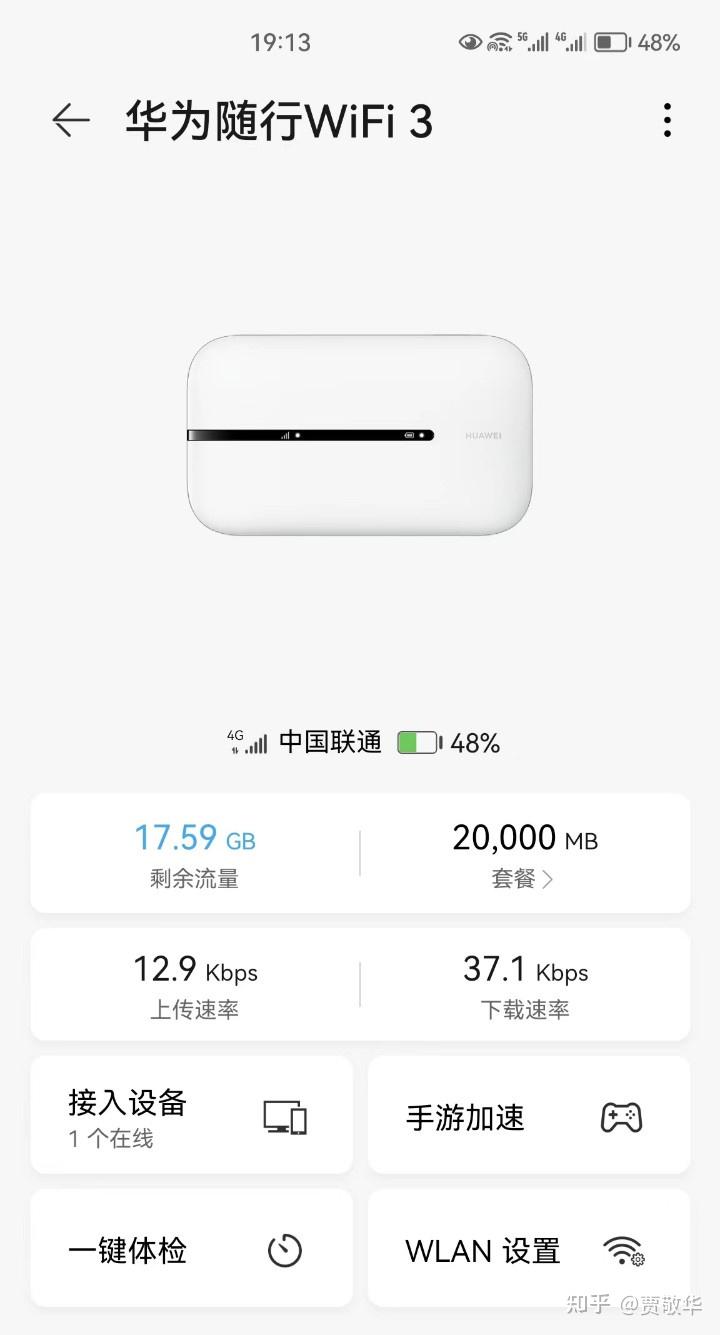This screenshot has width=720, height=1335.
Task: Tap the eye icon in the status bar
Action: [468, 42]
